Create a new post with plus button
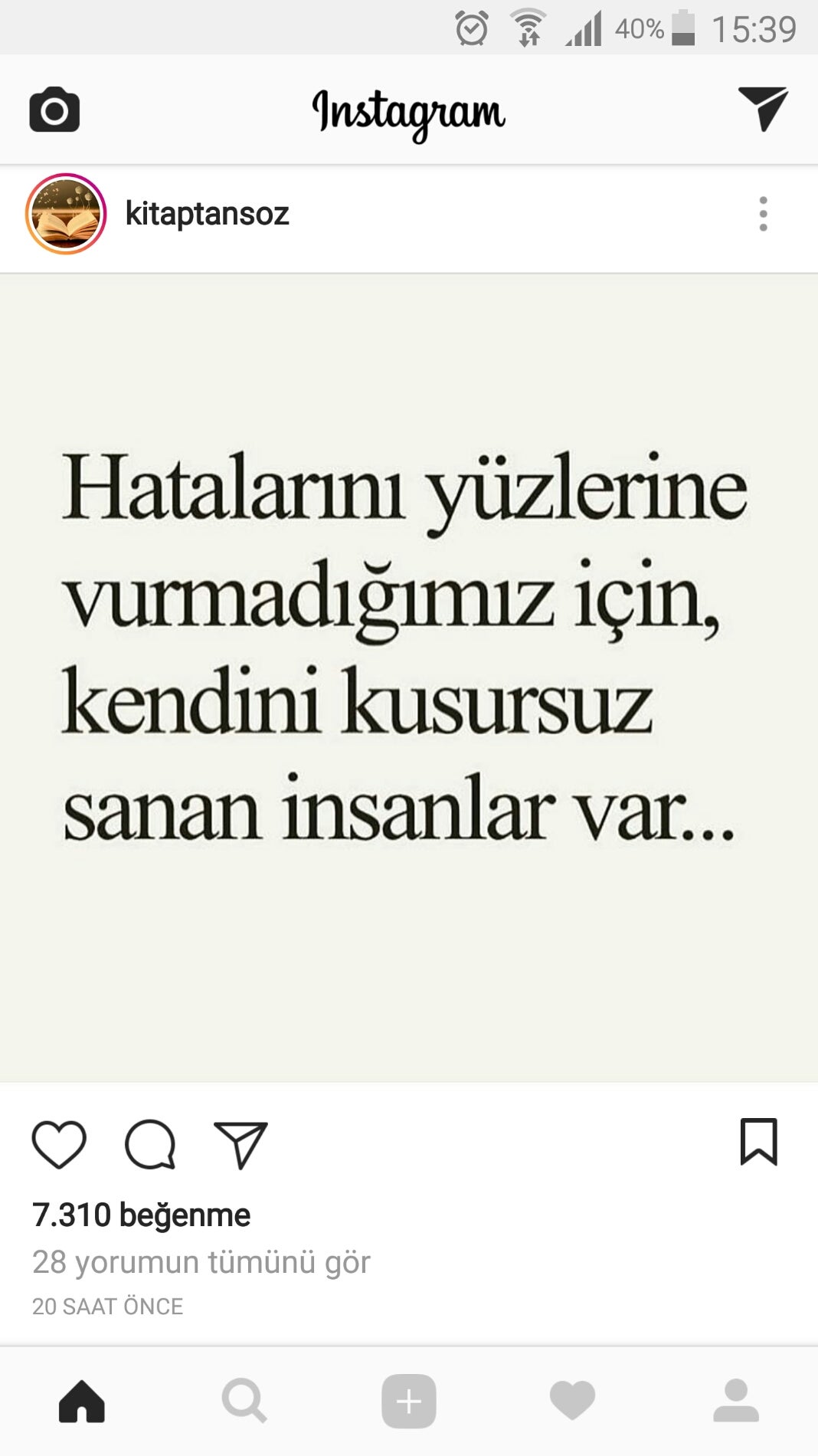Screen dimensions: 818x1456 tap(409, 1401)
